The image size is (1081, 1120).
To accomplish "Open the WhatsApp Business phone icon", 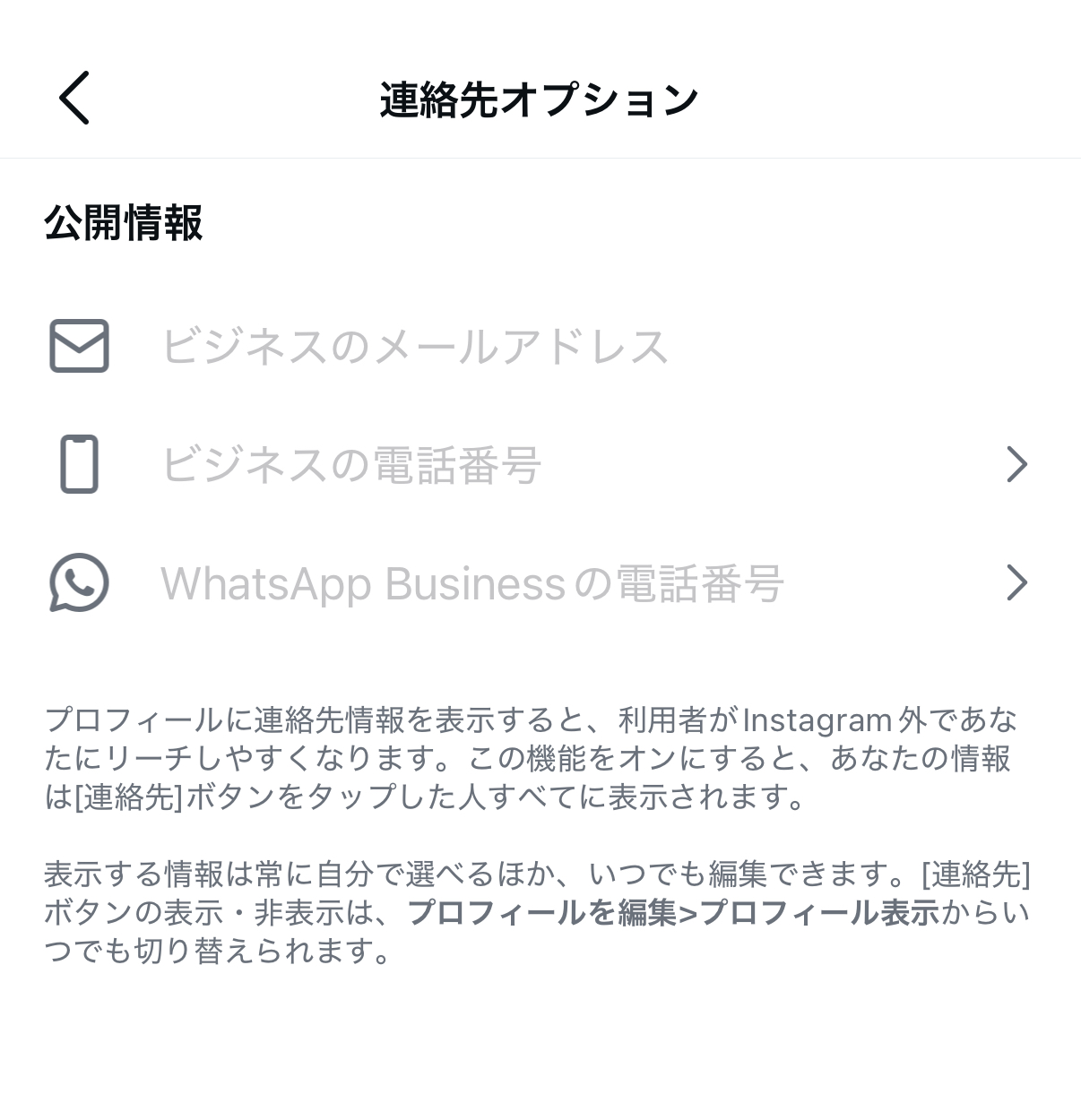I will pyautogui.click(x=78, y=582).
